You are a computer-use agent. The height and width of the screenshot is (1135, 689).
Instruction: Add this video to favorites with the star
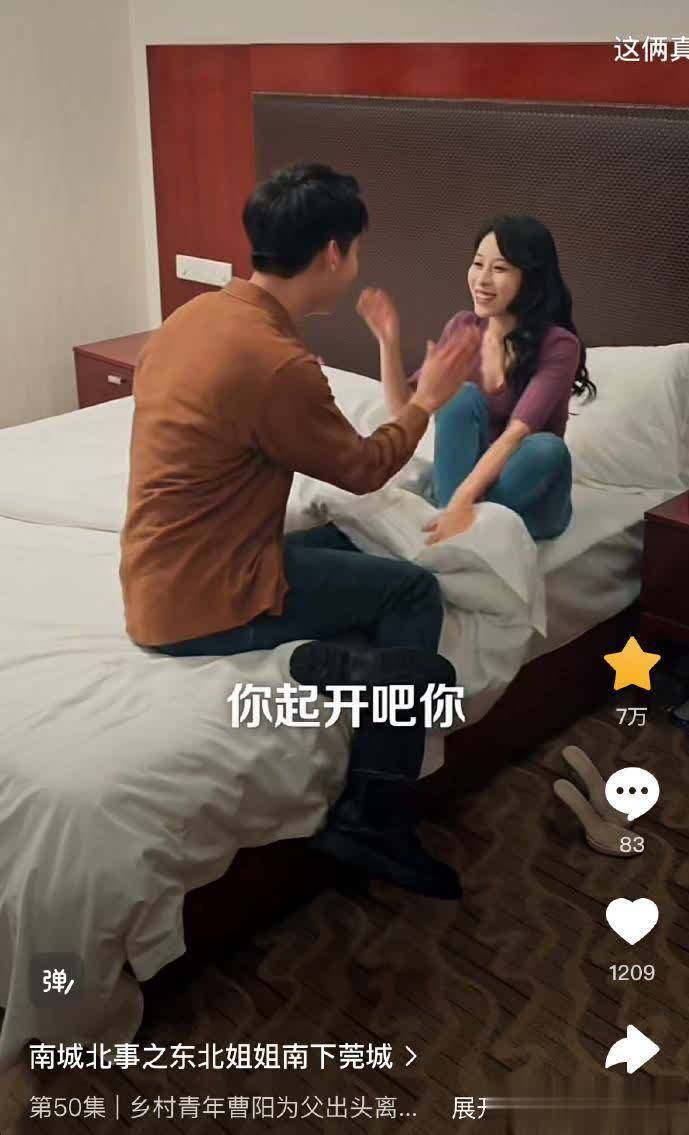pos(632,664)
